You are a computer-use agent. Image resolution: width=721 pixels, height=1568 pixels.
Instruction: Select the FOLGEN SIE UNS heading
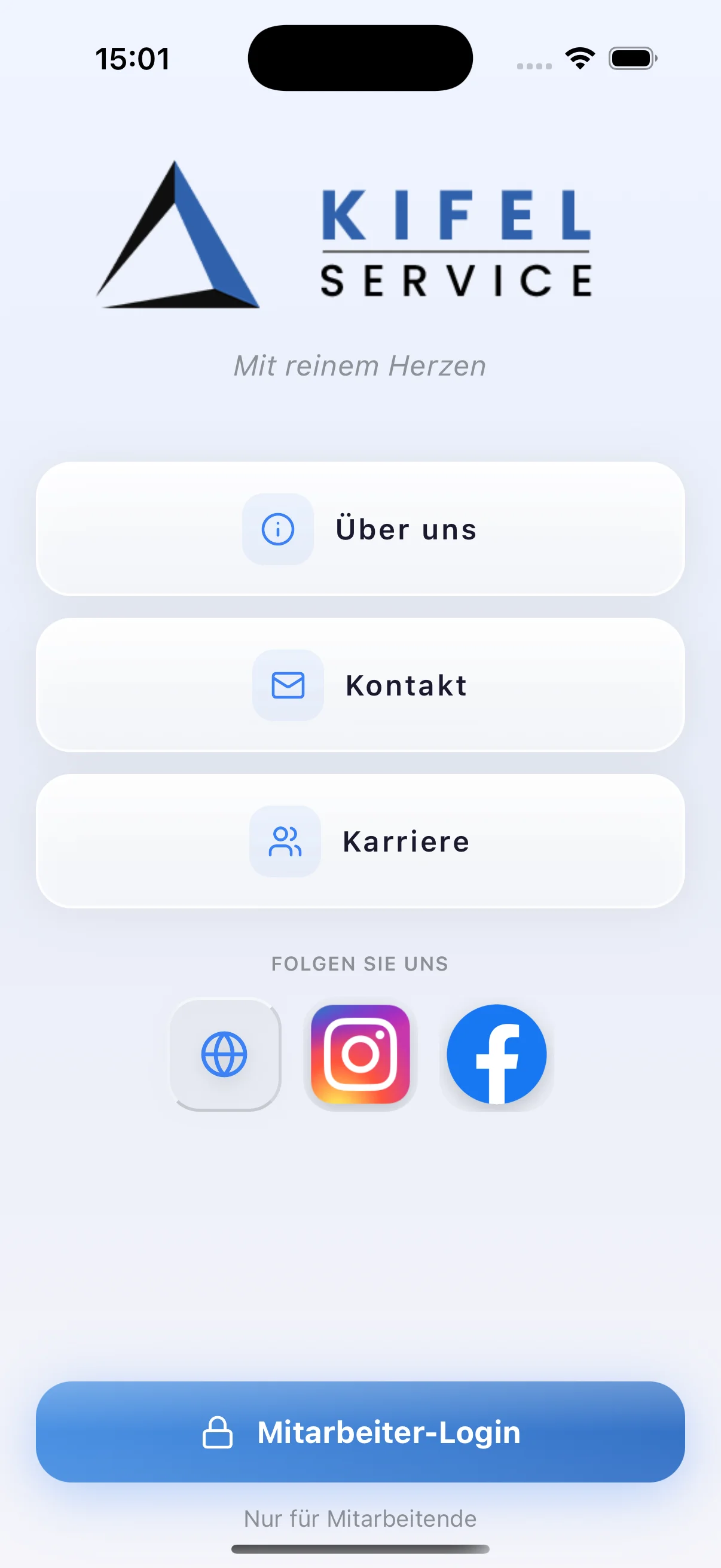(360, 963)
